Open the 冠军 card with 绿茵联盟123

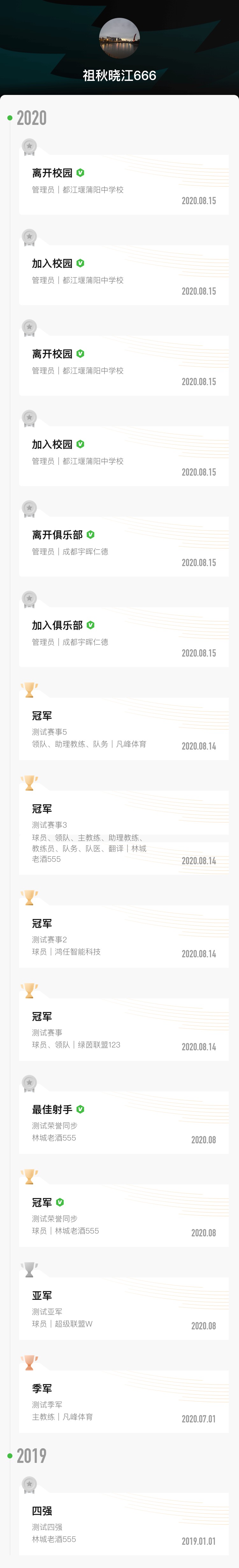[123, 1029]
